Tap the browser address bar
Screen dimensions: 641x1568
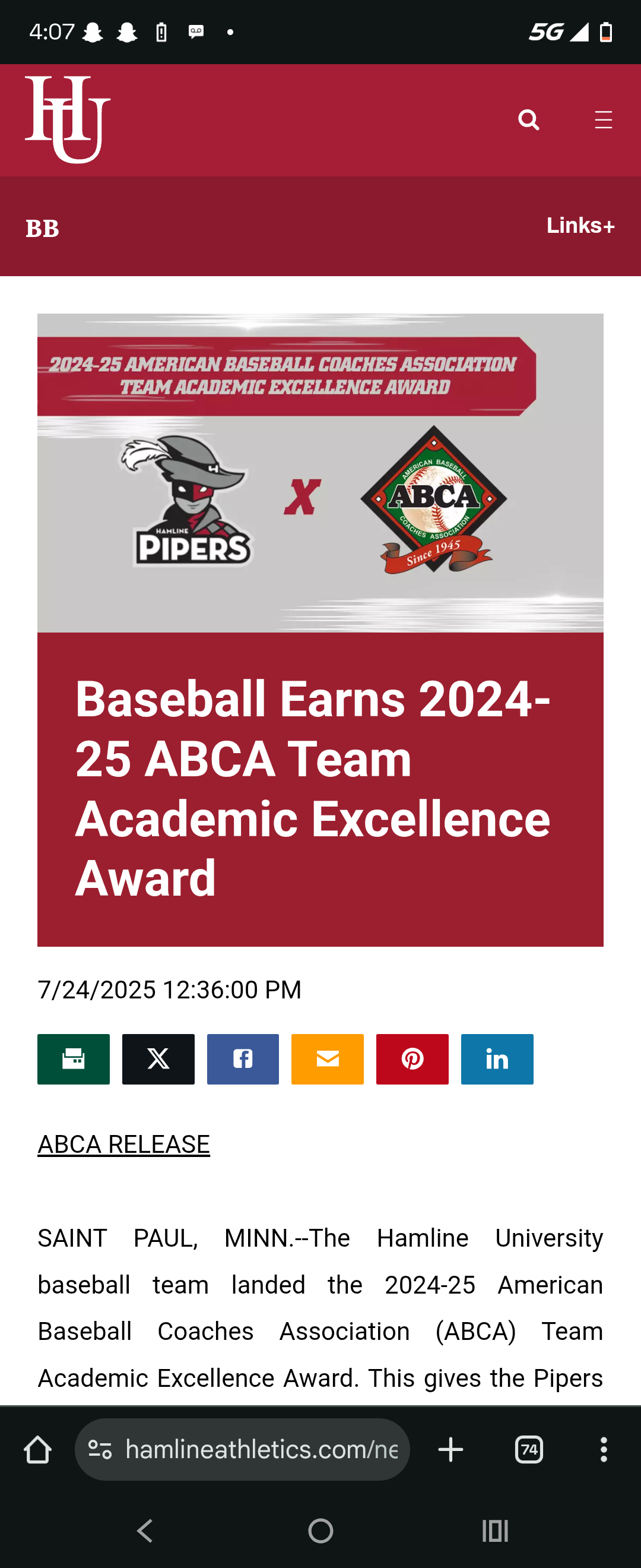point(262,1450)
